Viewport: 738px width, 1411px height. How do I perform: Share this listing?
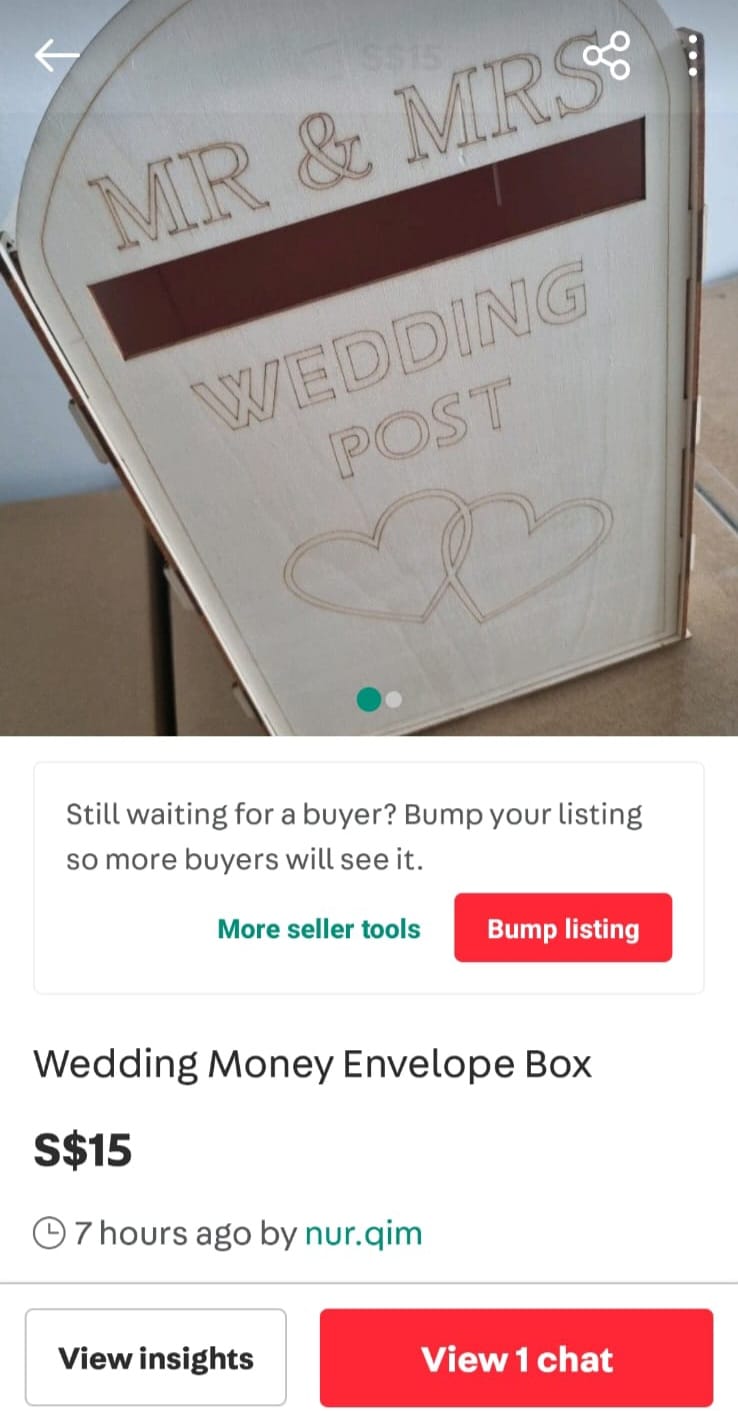click(x=607, y=55)
